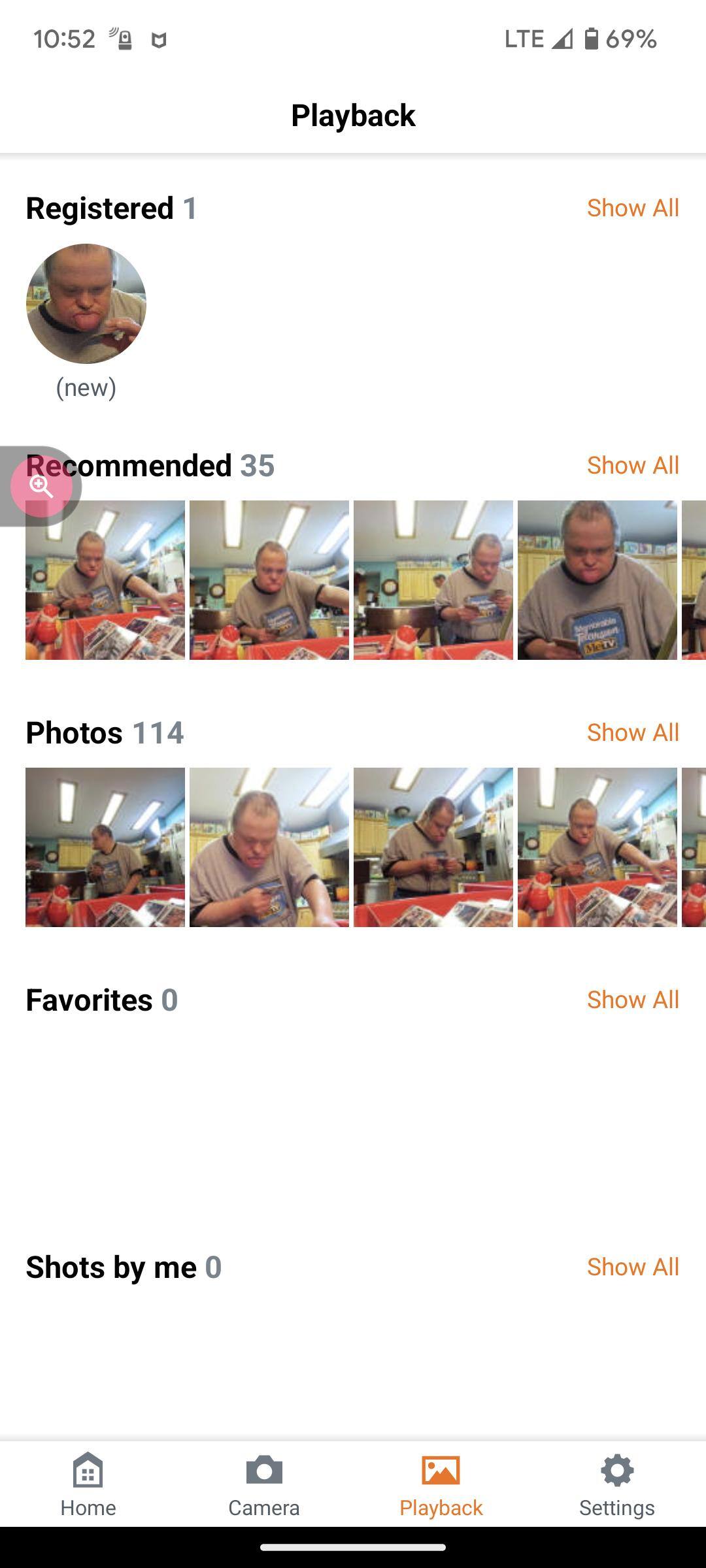Open the Settings tab

pos(616,1484)
